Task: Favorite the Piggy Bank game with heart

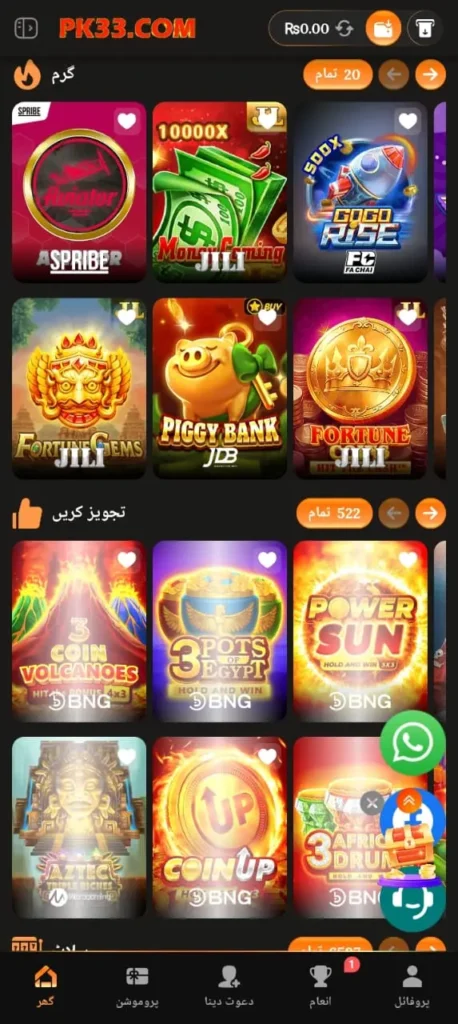Action: click(268, 317)
